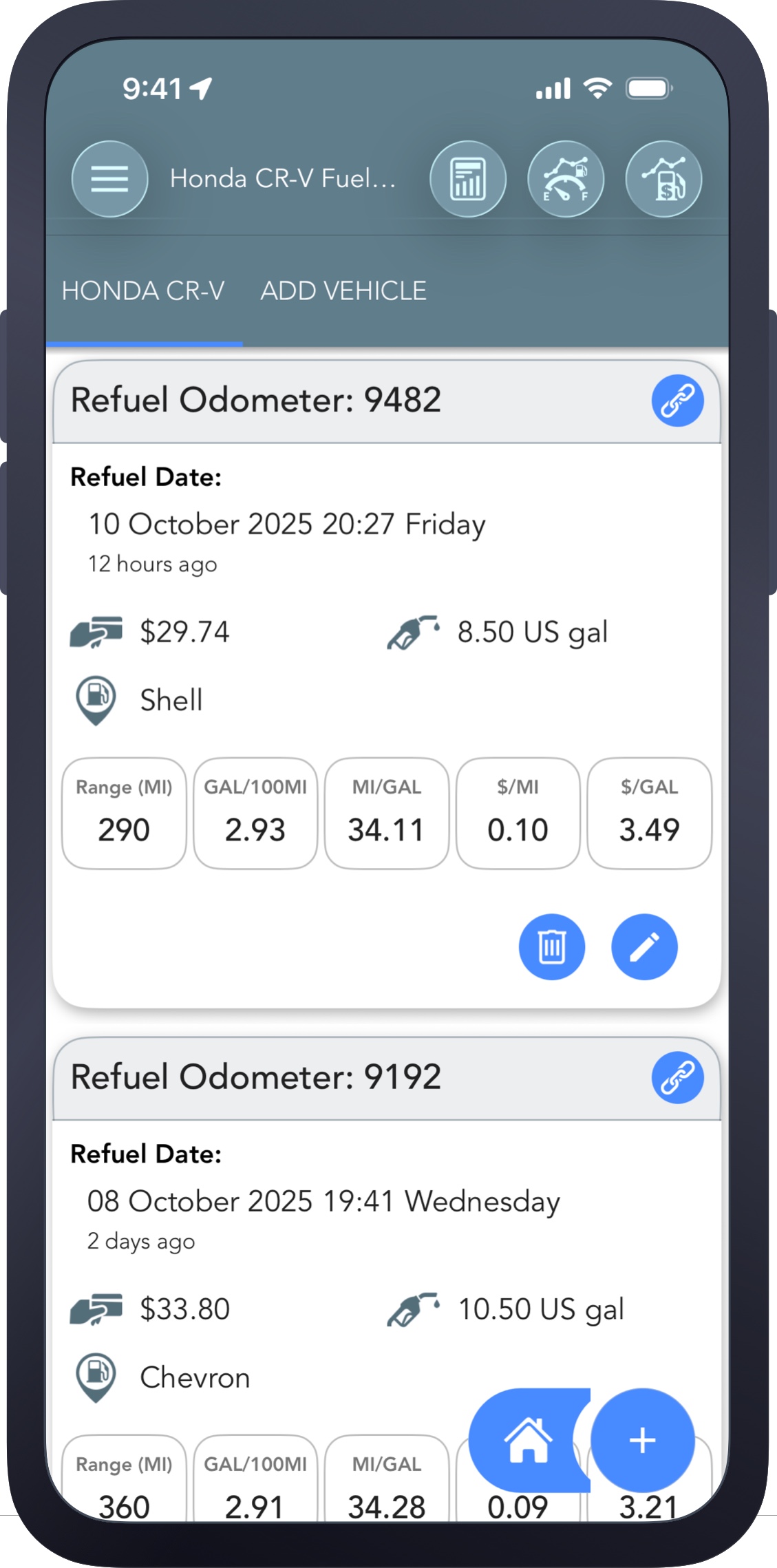Image resolution: width=777 pixels, height=1568 pixels.
Task: Open the fuel gauge efficiency icon
Action: click(x=565, y=179)
